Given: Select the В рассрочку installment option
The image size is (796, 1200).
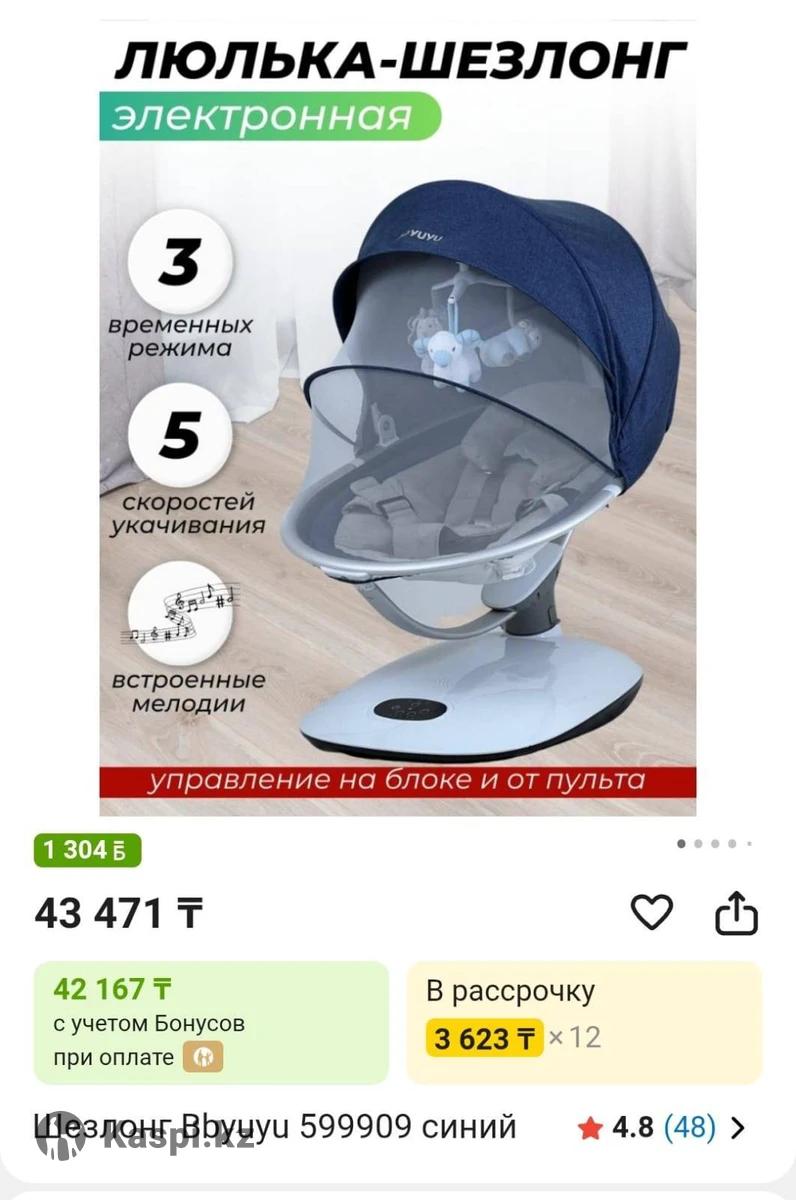Looking at the screenshot, I should pyautogui.click(x=583, y=1022).
